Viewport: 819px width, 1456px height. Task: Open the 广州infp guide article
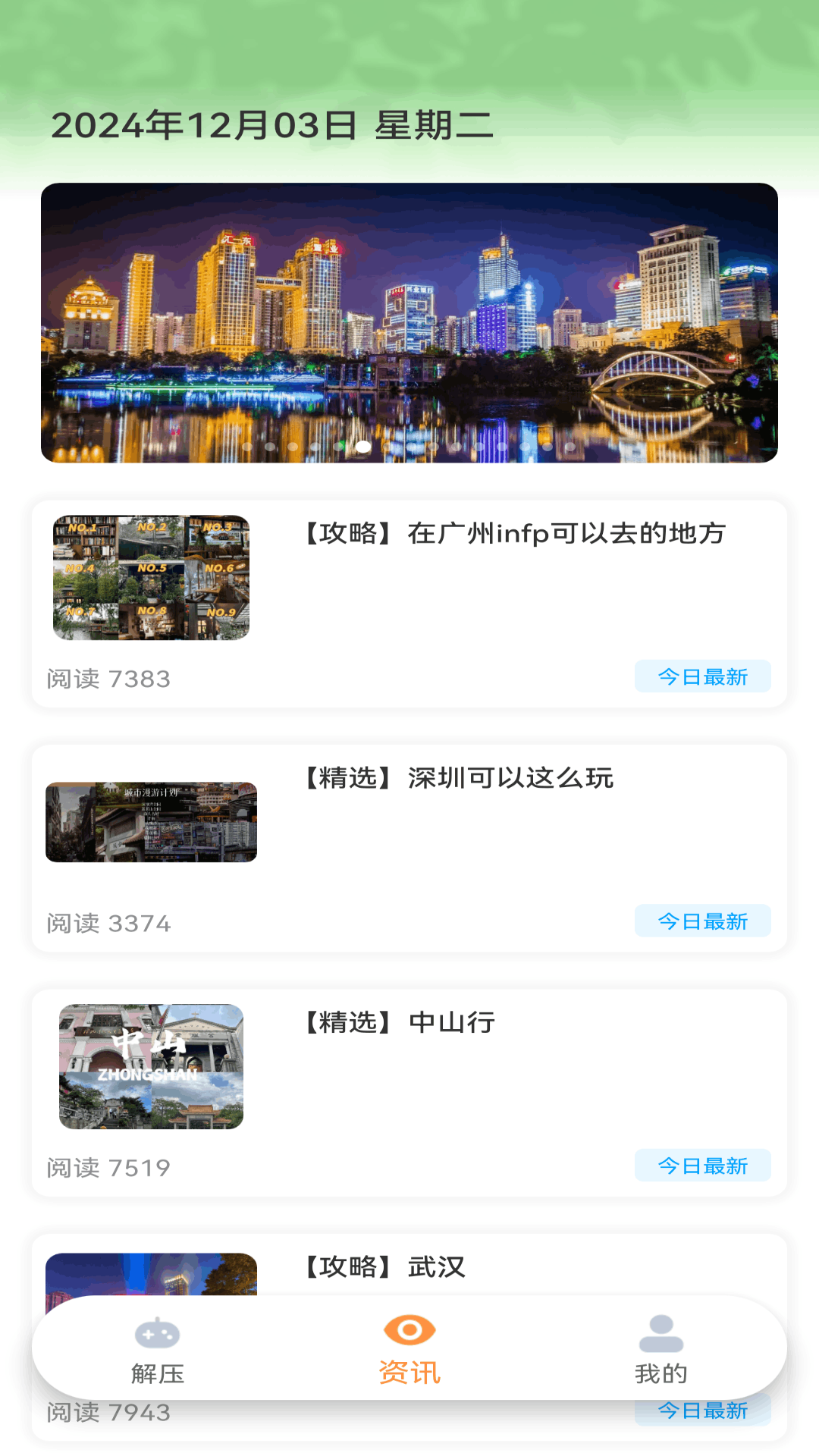[x=409, y=604]
